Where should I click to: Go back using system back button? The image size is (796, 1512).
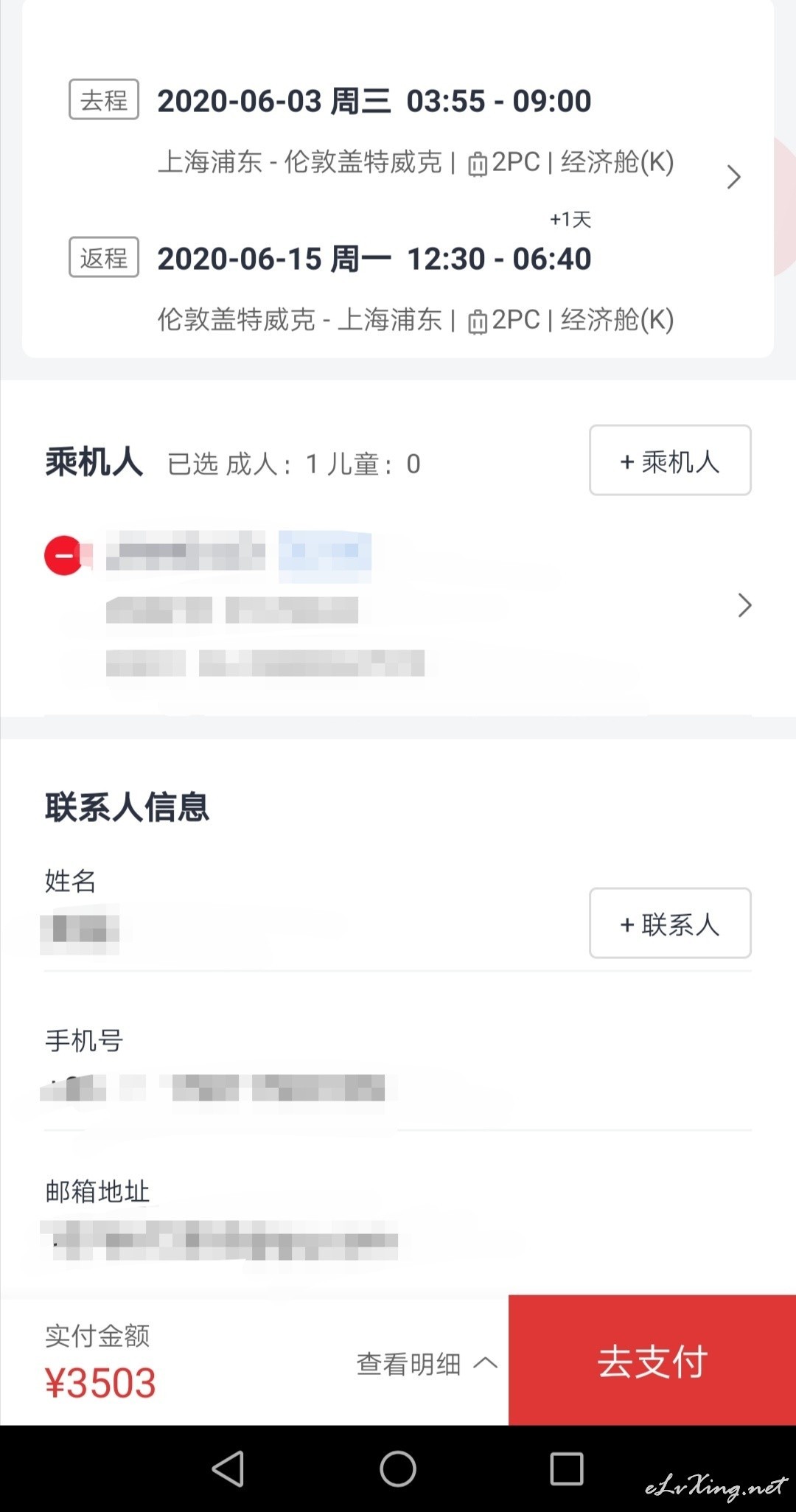[228, 1469]
